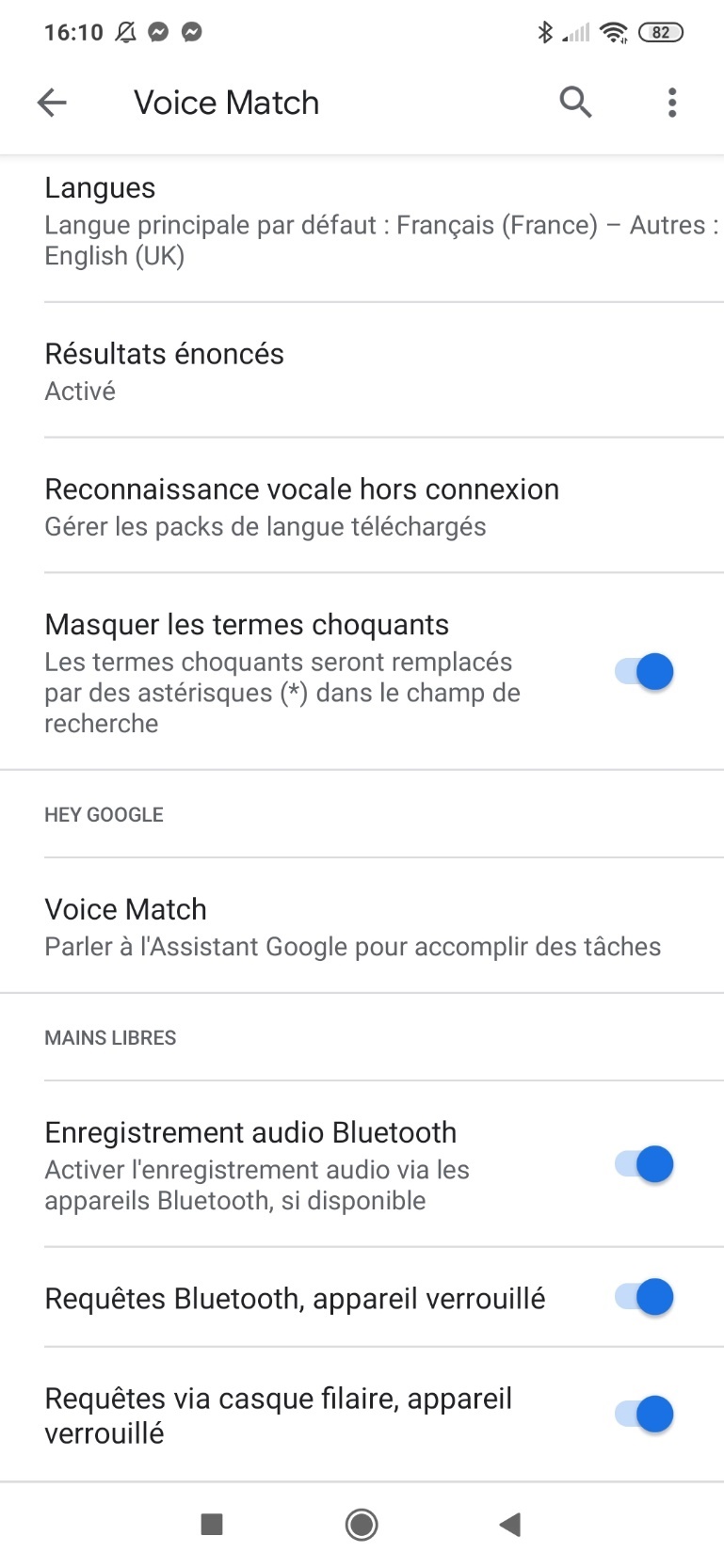724x1568 pixels.
Task: Switch off Requêtes via casque filaire
Action: tap(644, 1415)
